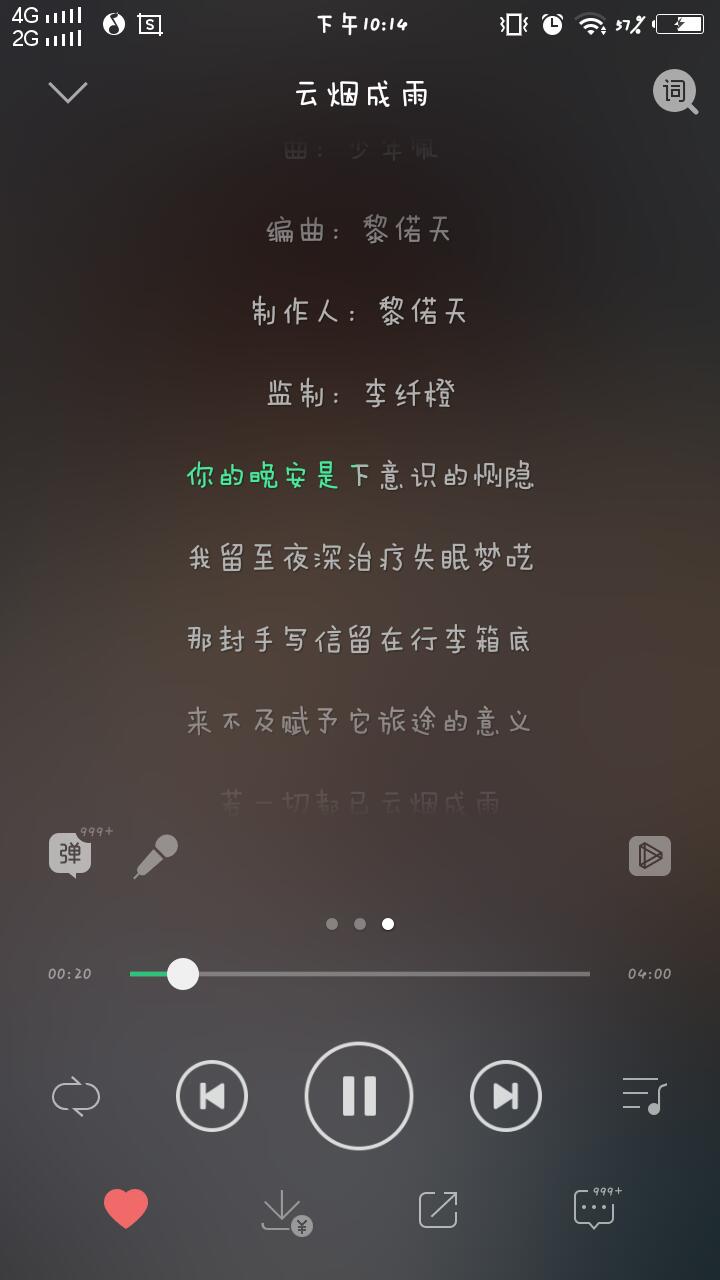This screenshot has width=720, height=1280.
Task: Open the song comments
Action: [597, 1207]
